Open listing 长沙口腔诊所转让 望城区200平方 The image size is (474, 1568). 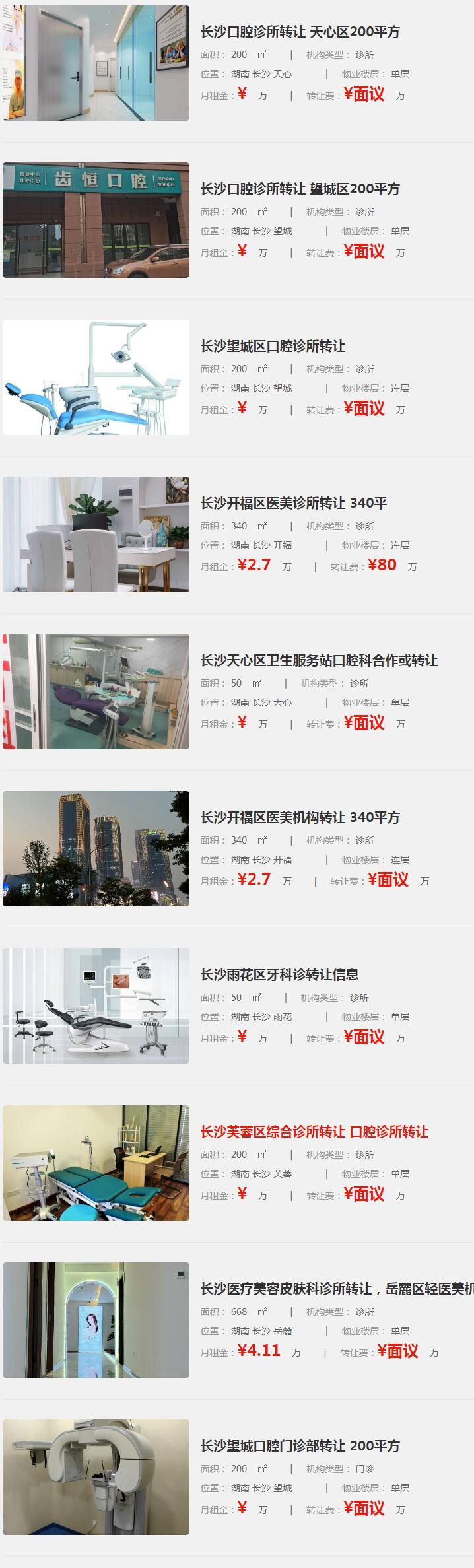(x=300, y=189)
